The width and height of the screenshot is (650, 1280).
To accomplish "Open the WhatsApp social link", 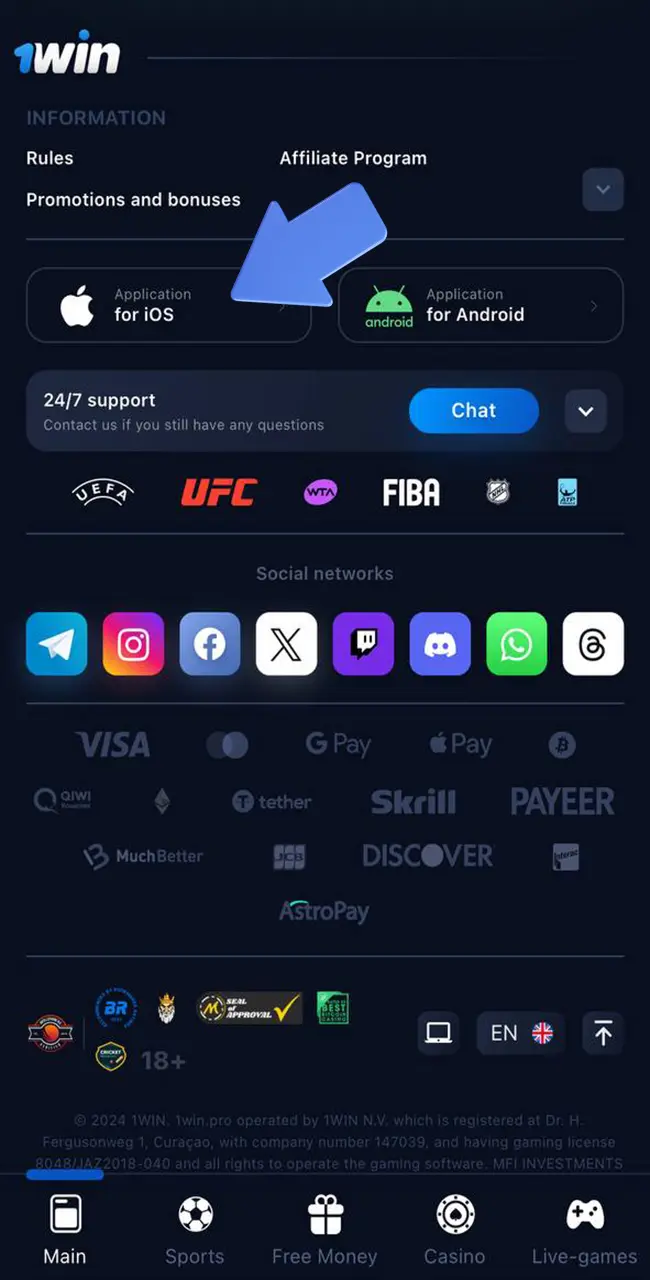I will [x=516, y=644].
